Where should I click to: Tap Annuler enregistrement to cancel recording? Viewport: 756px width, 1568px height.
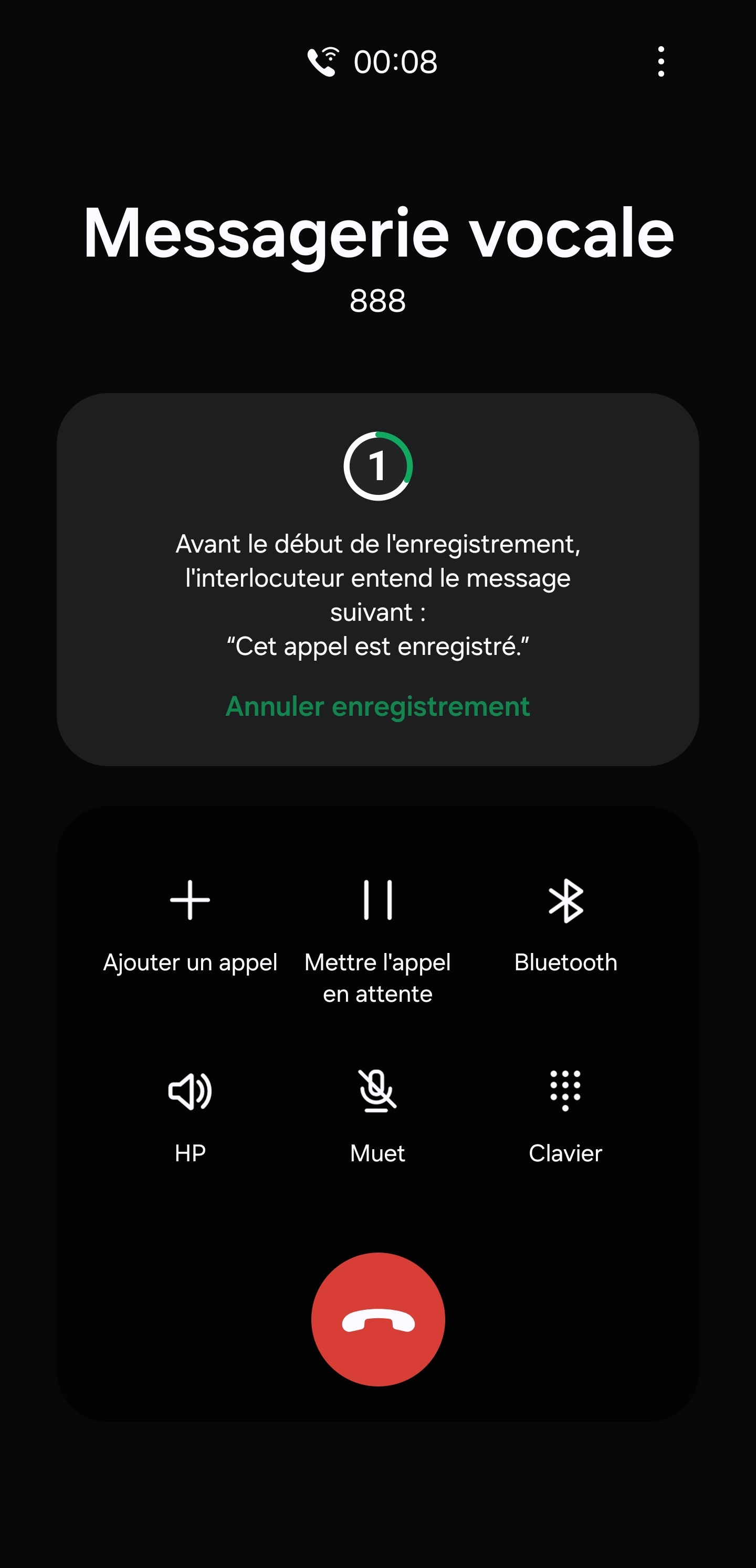click(x=377, y=707)
